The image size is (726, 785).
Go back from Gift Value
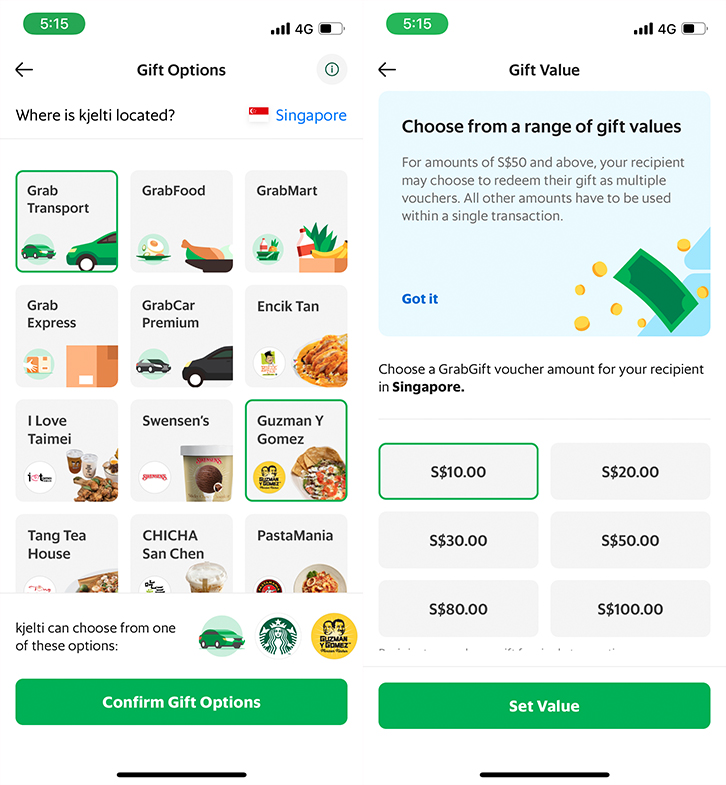388,69
